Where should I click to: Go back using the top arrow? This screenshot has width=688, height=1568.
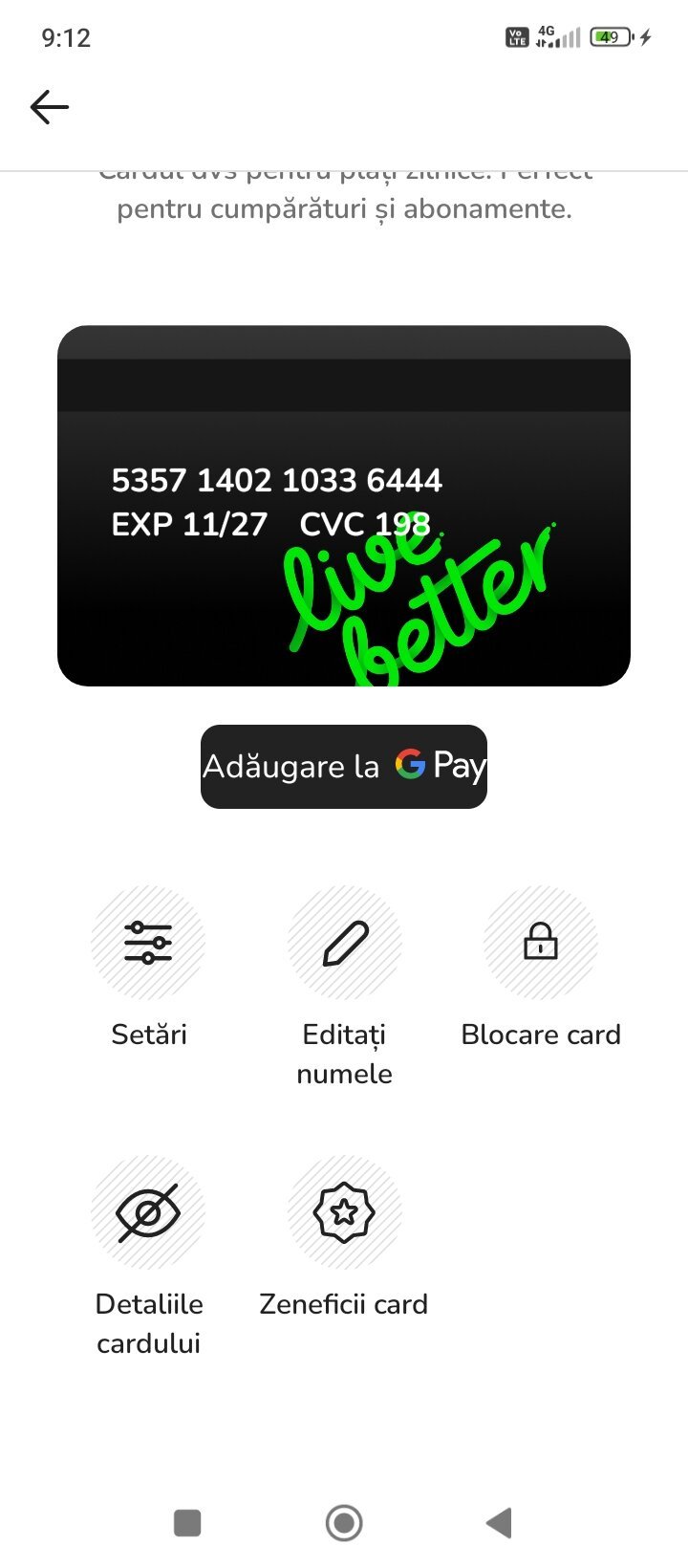coord(50,107)
